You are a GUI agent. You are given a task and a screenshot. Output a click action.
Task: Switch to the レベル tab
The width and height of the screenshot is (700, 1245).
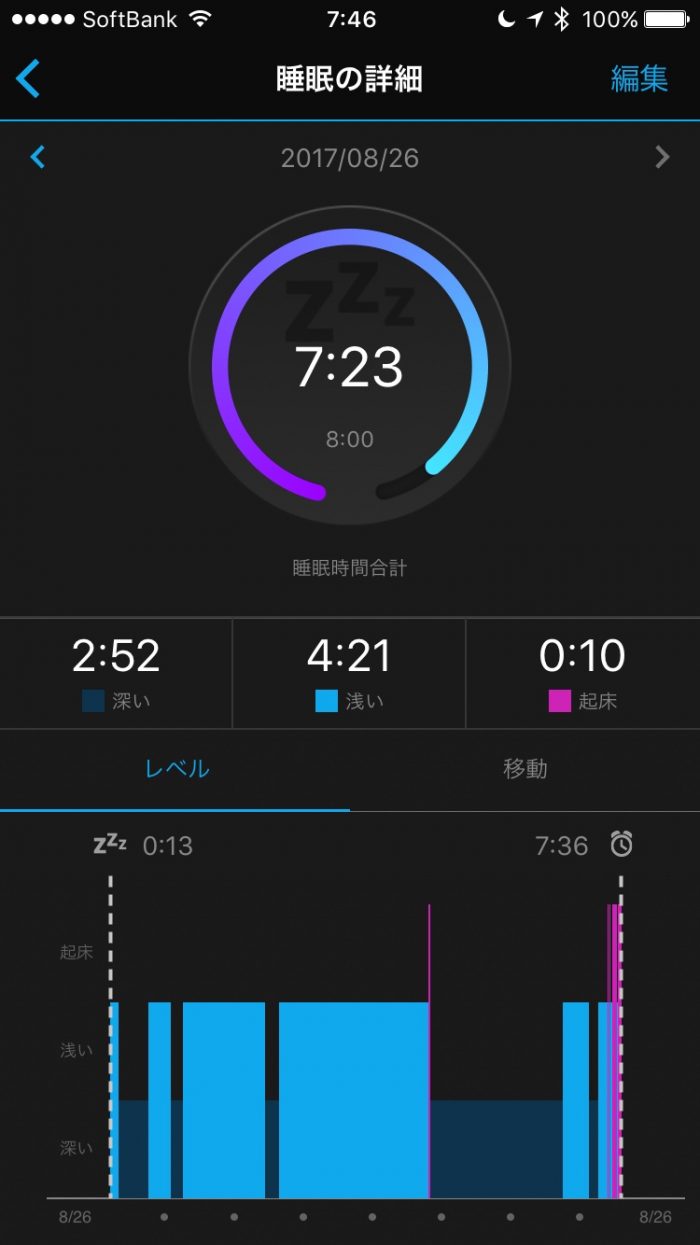tap(176, 769)
